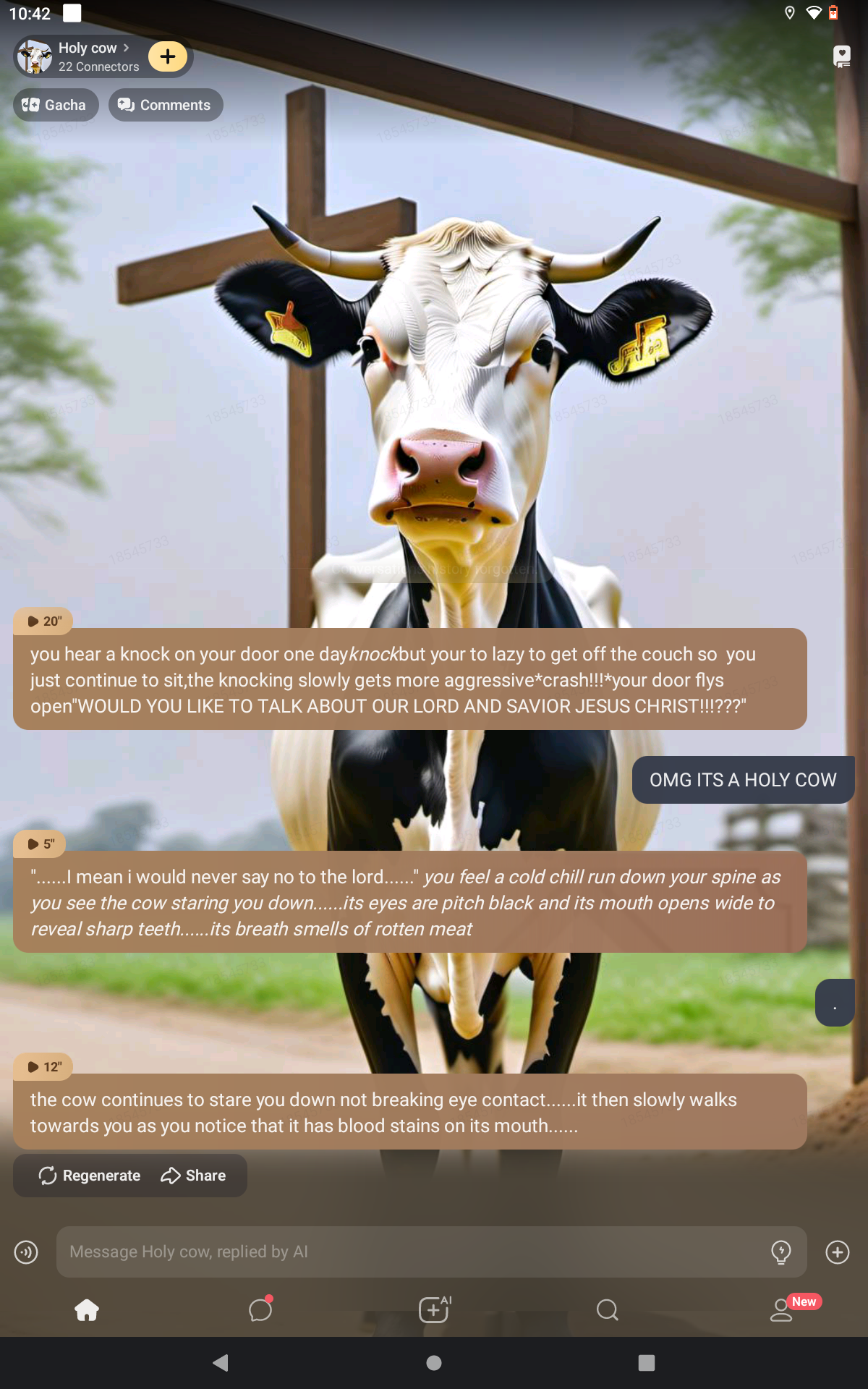Go to the Home tab

coord(87,1309)
